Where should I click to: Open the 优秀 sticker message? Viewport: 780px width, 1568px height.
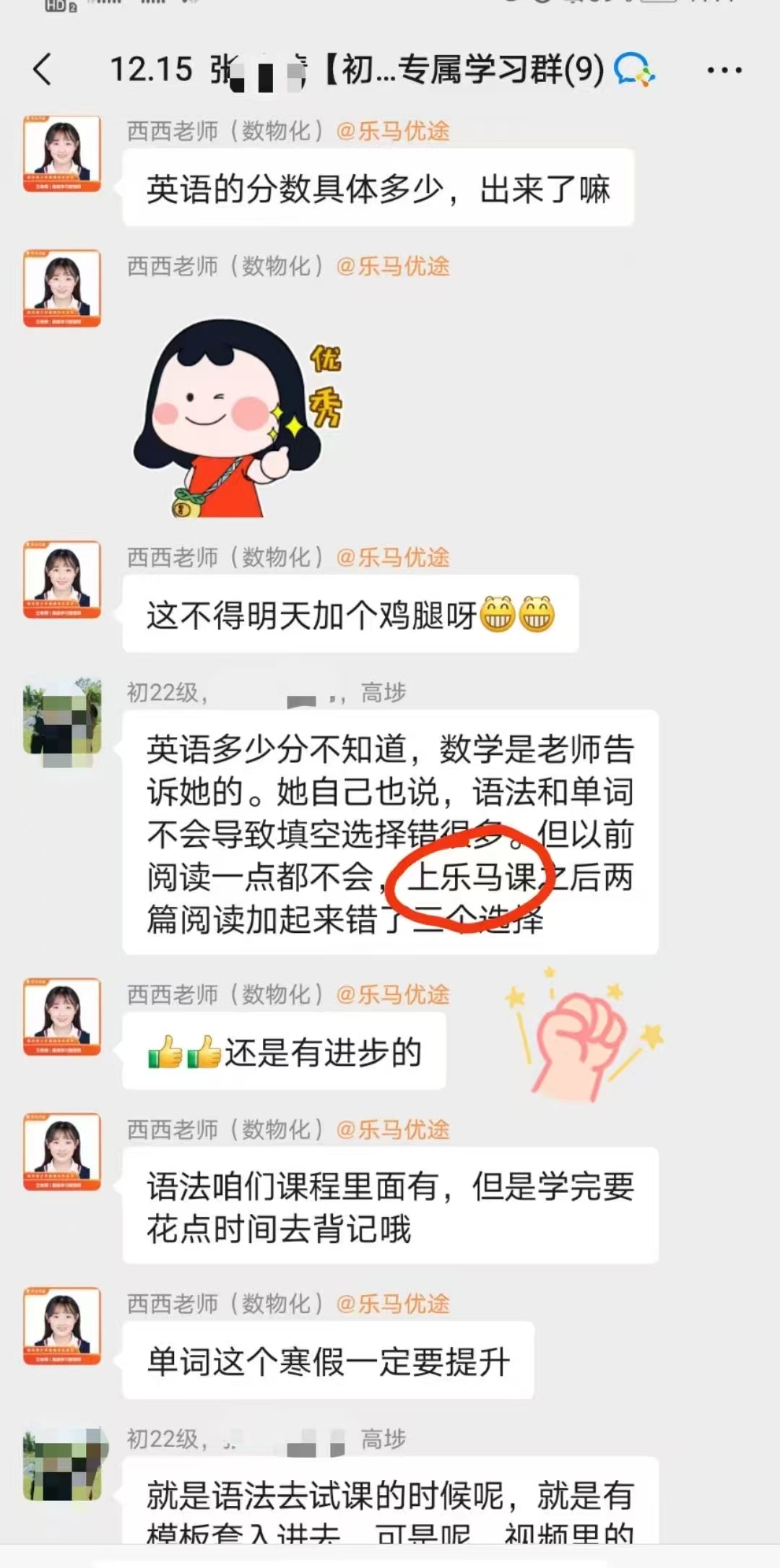(x=238, y=417)
